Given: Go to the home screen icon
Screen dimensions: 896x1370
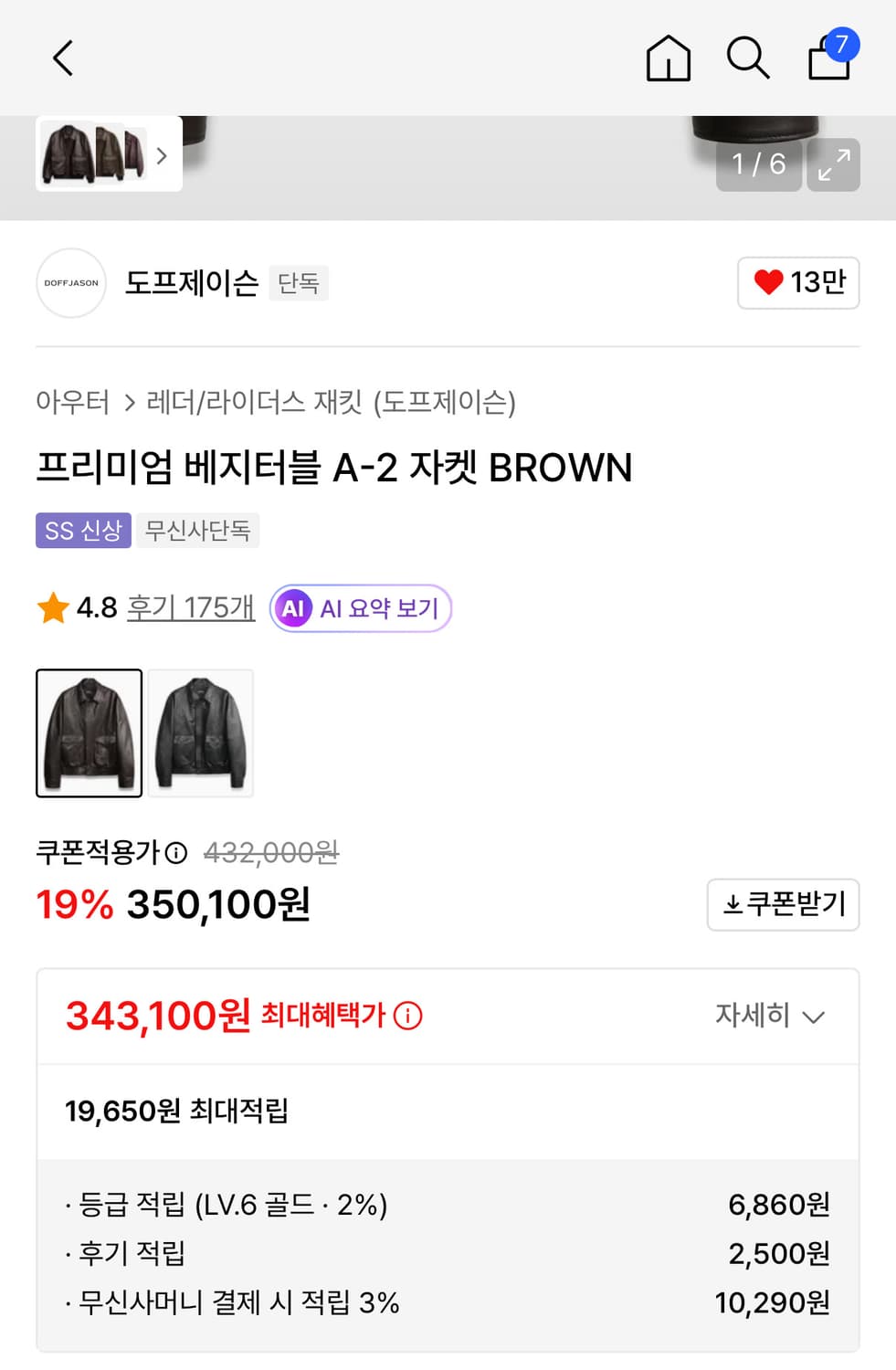Looking at the screenshot, I should 668,59.
